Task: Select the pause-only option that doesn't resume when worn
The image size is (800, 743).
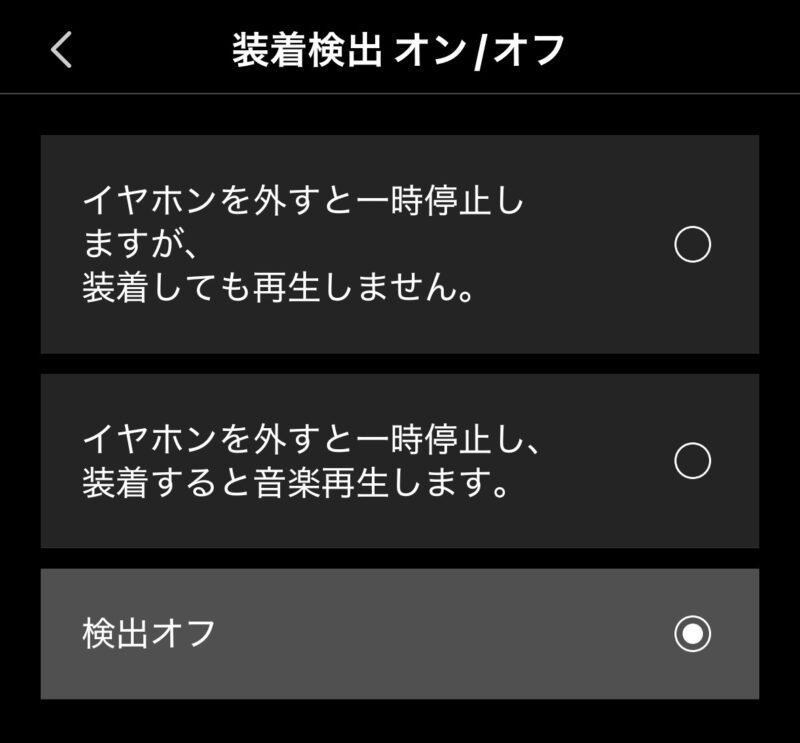Action: pyautogui.click(x=692, y=244)
